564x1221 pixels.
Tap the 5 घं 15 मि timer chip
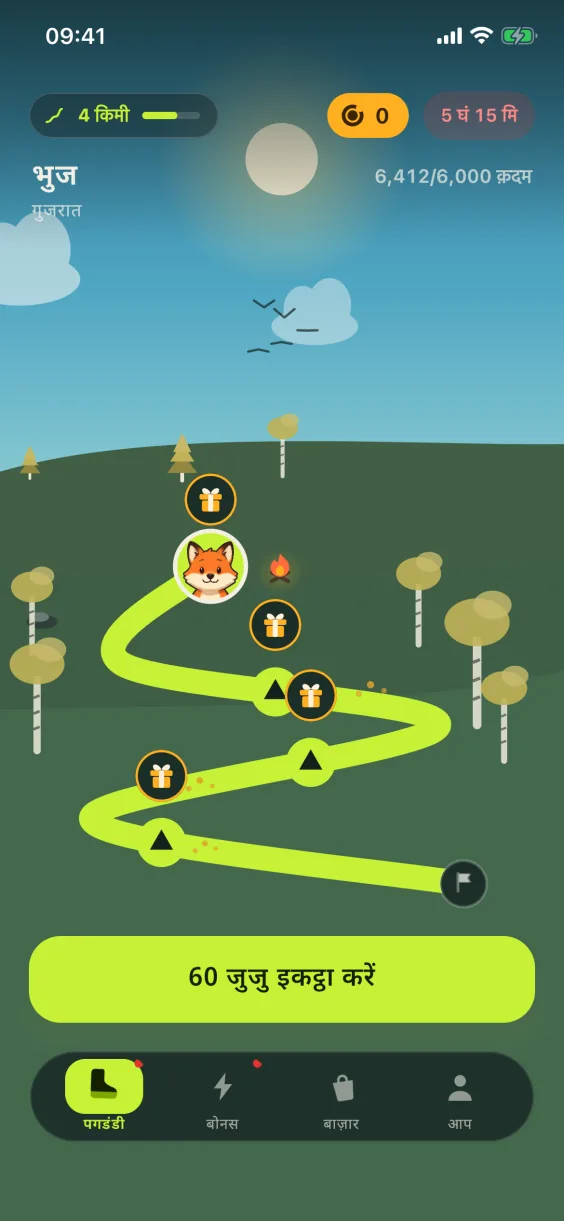point(479,115)
